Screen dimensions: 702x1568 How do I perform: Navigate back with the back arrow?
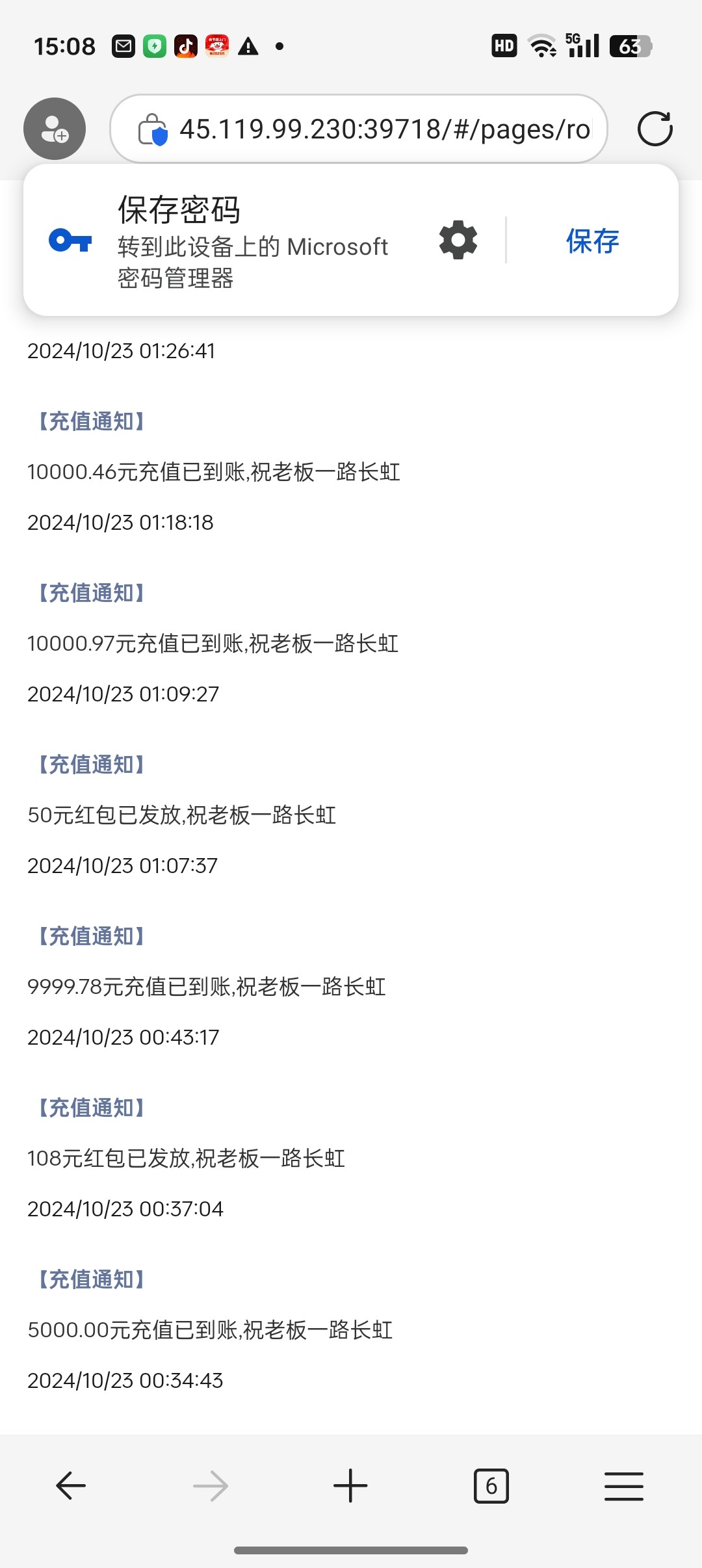coord(70,1485)
